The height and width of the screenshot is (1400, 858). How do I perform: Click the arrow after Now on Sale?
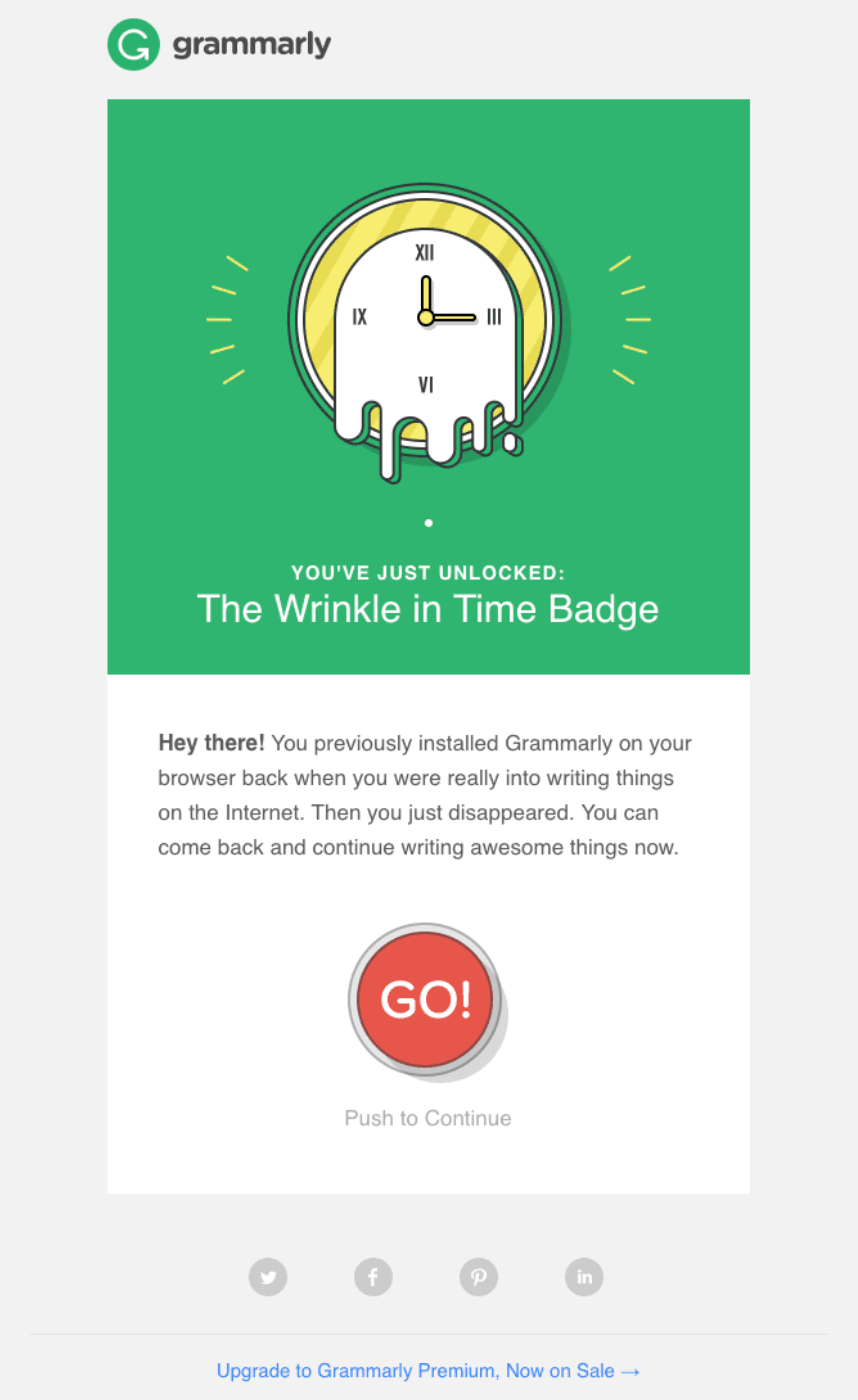(x=630, y=1371)
